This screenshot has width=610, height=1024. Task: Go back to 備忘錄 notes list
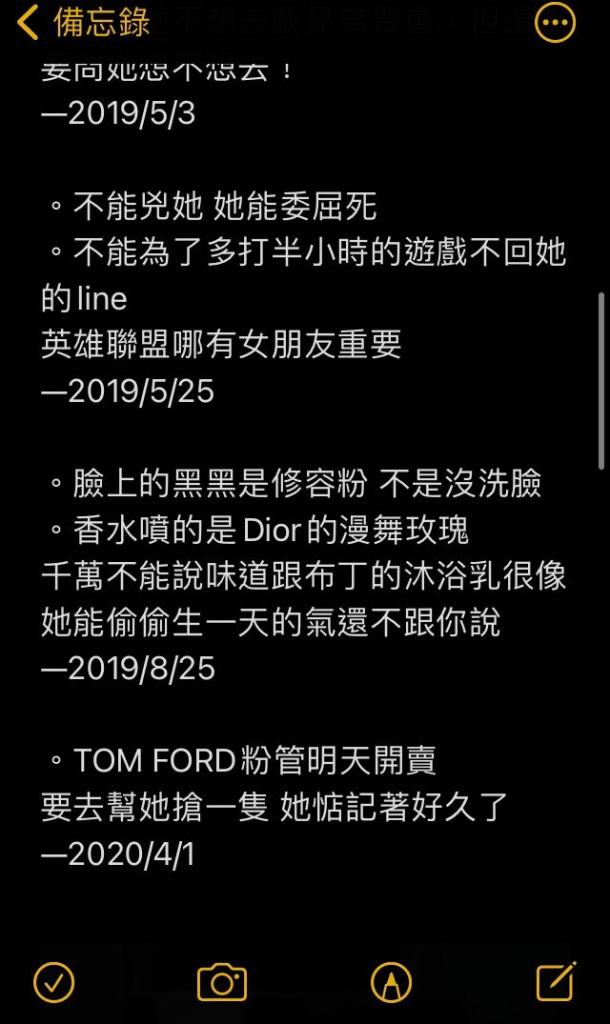[84, 22]
